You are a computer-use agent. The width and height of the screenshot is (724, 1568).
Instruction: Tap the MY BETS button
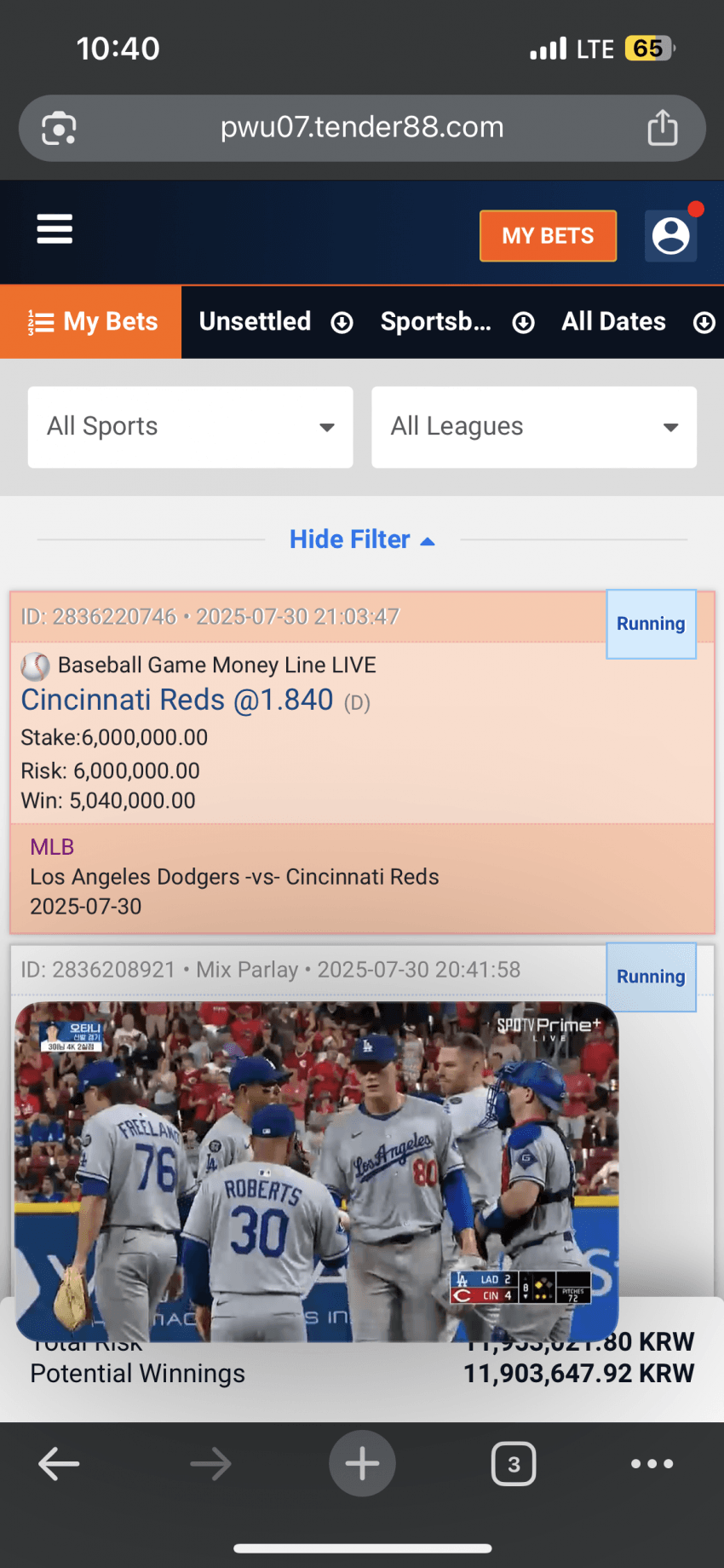[x=548, y=236]
